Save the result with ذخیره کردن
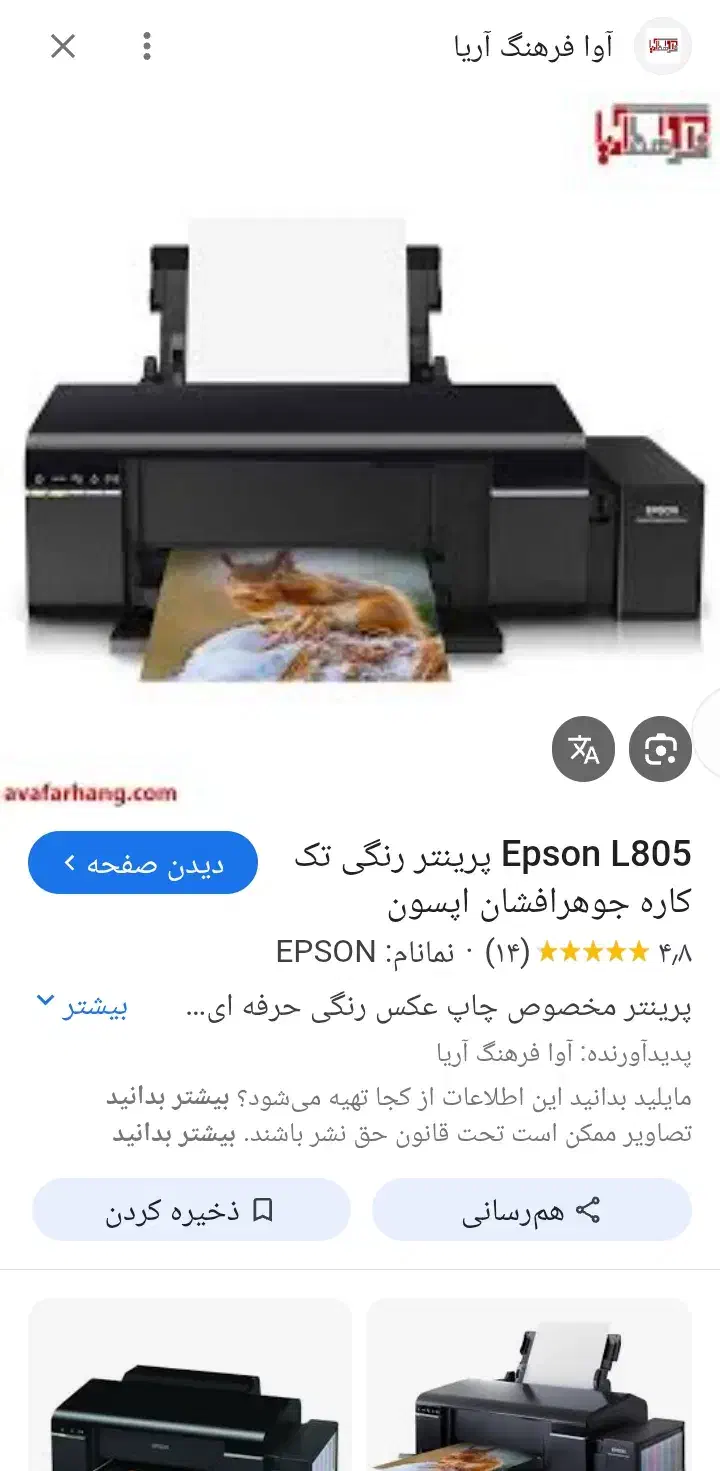The width and height of the screenshot is (720, 1471). [191, 1210]
